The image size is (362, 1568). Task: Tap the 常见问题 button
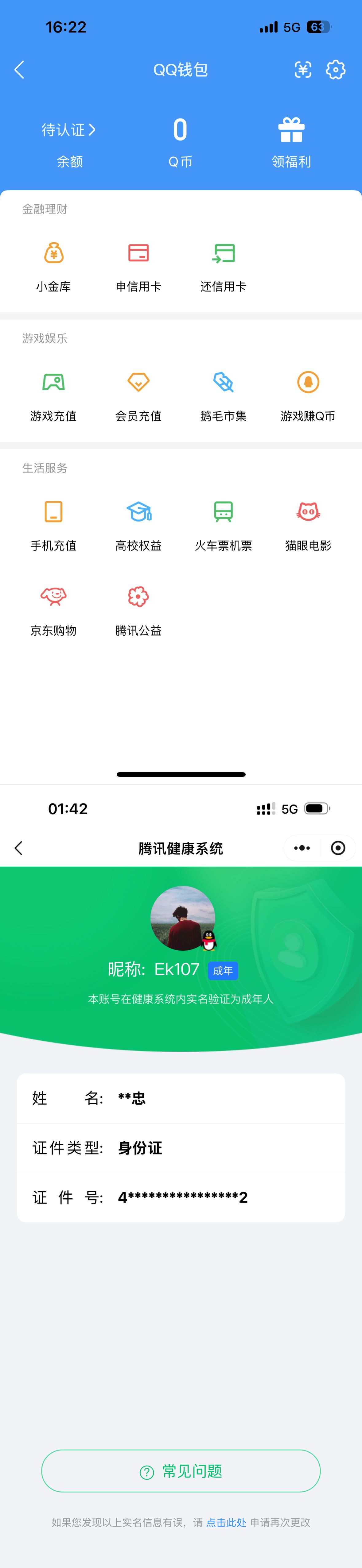(181, 1471)
